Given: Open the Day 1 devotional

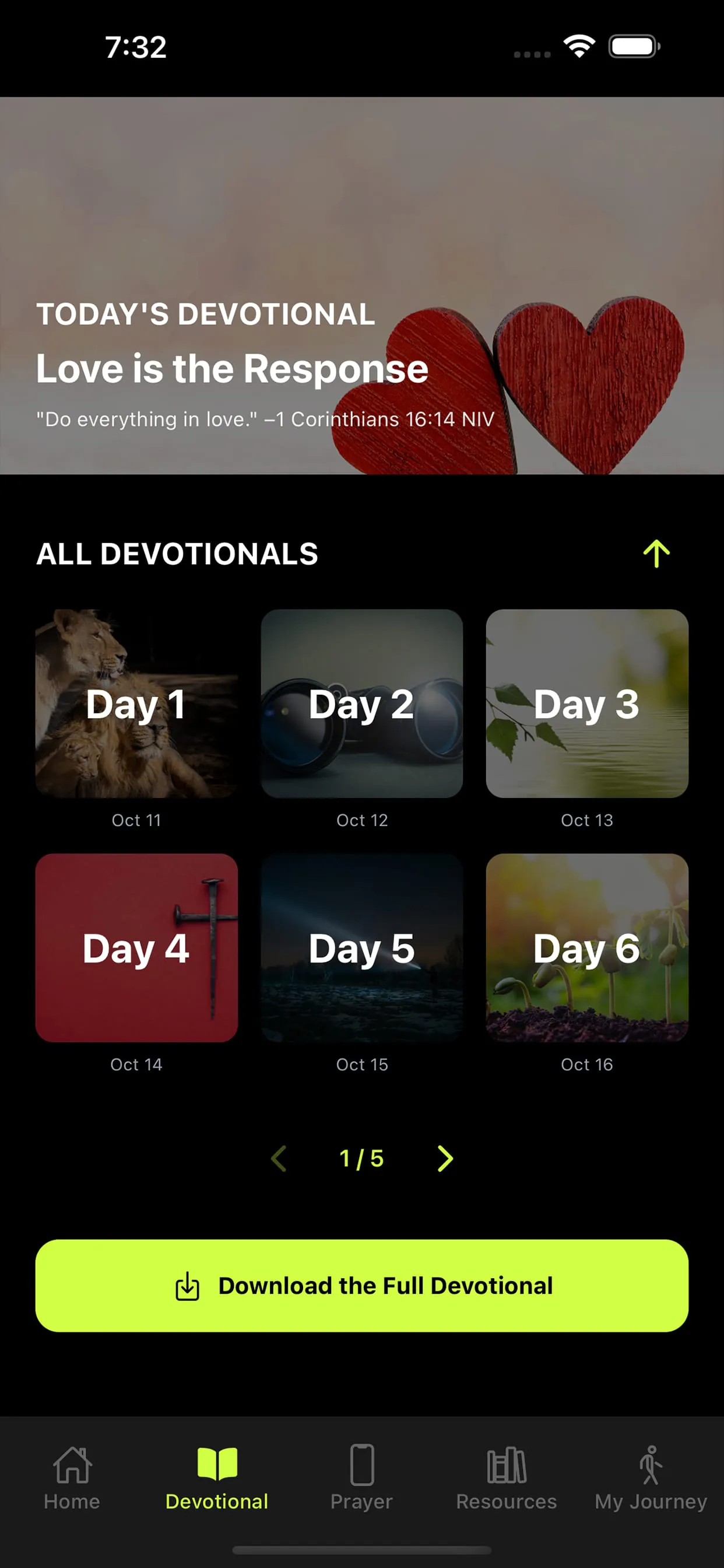Looking at the screenshot, I should click(136, 703).
